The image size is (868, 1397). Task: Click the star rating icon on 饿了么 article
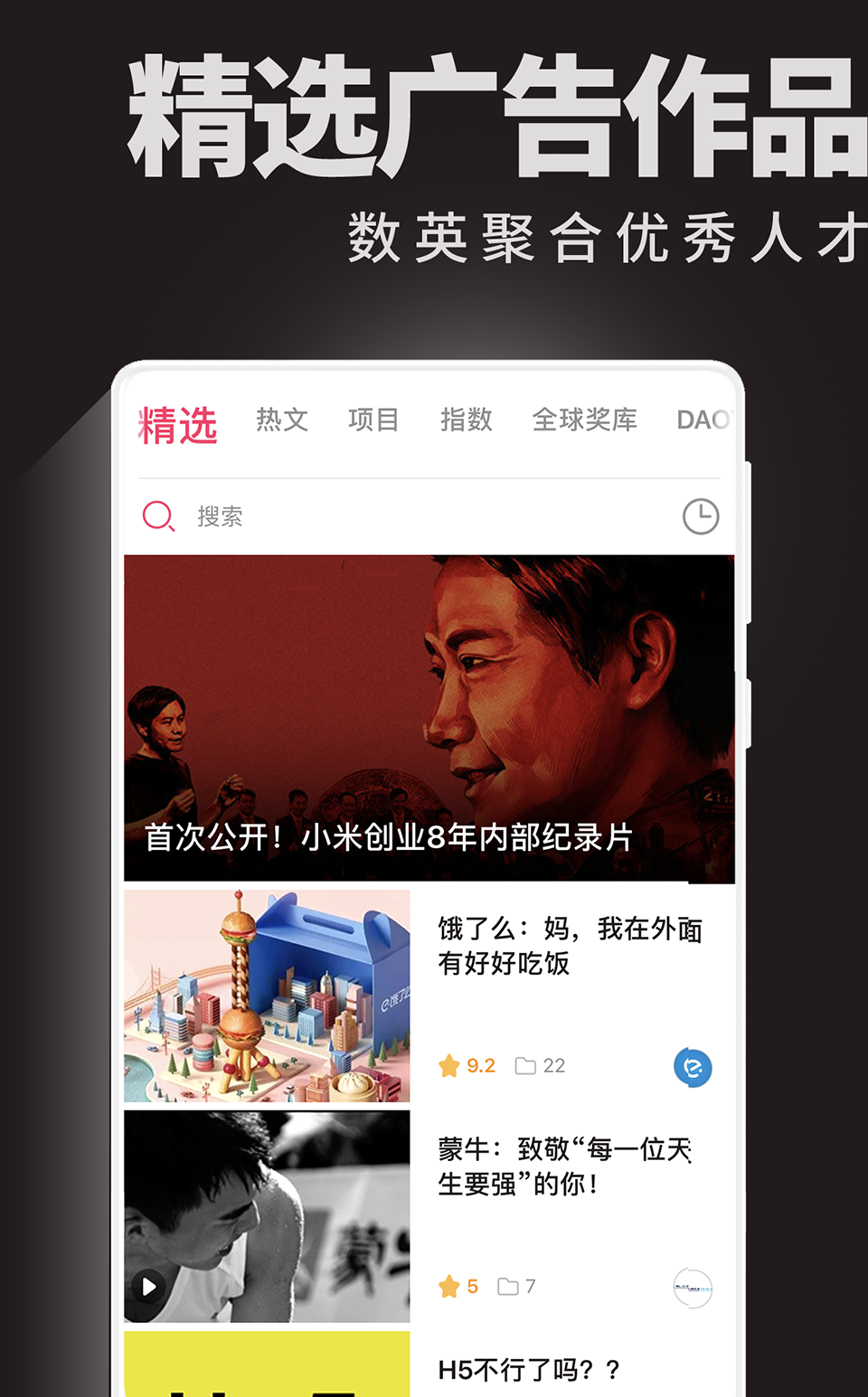pyautogui.click(x=450, y=1066)
